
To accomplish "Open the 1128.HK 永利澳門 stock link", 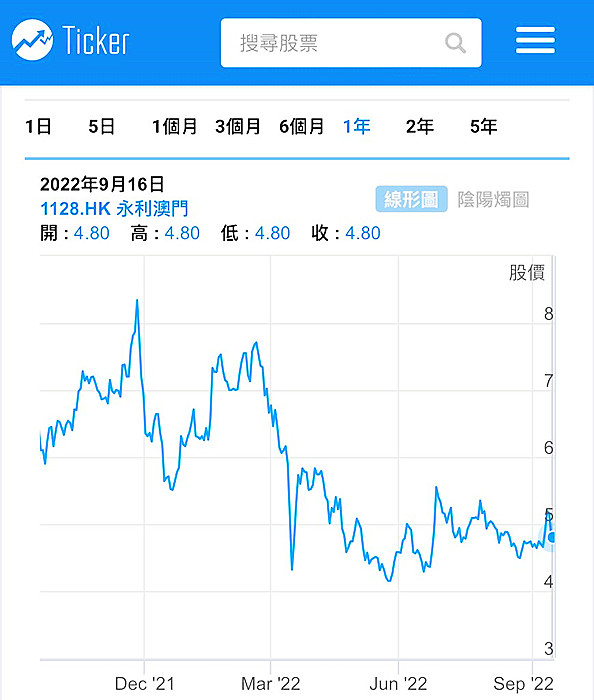I will pos(114,208).
